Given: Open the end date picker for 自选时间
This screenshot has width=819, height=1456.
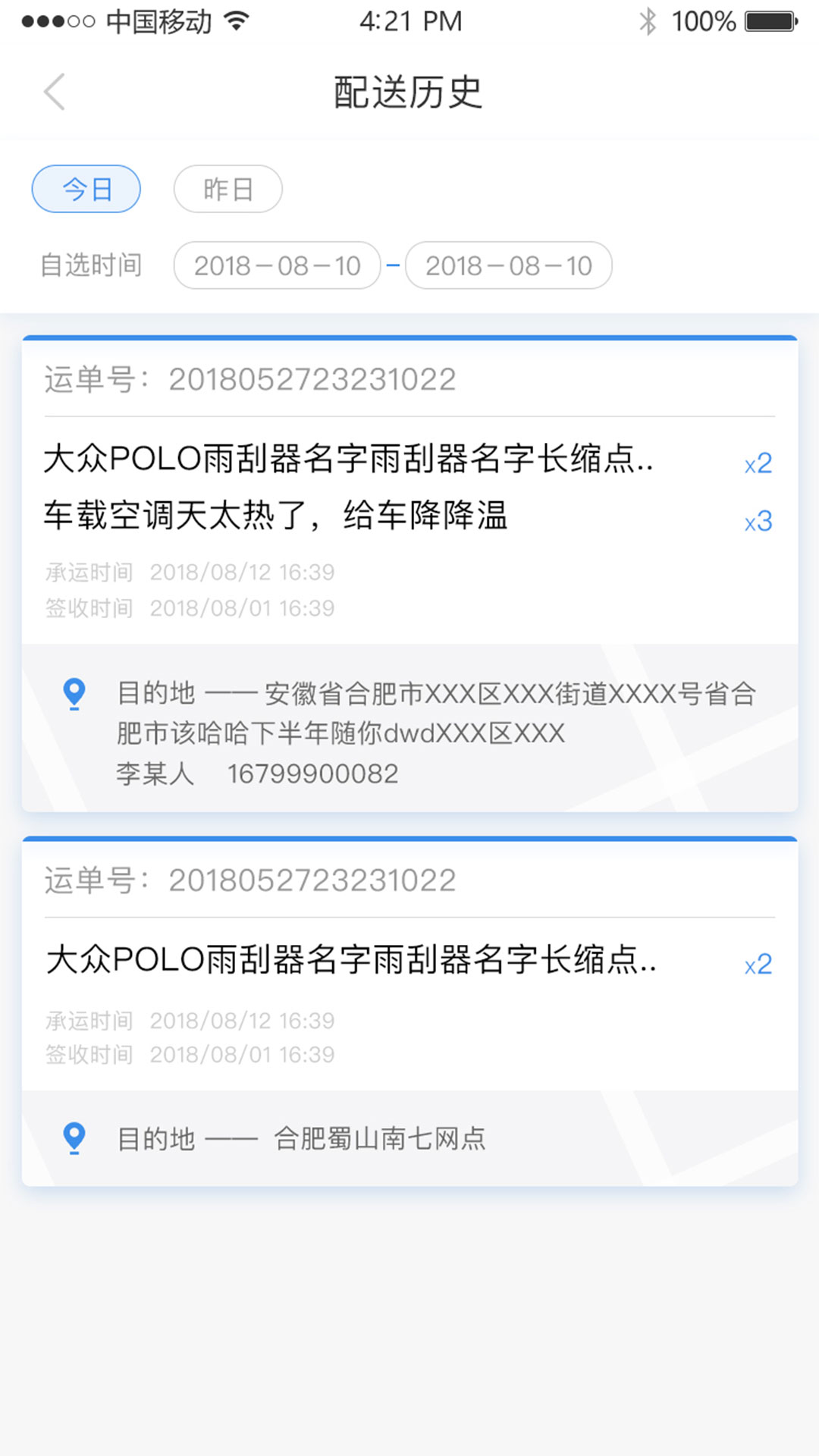Looking at the screenshot, I should [x=509, y=265].
